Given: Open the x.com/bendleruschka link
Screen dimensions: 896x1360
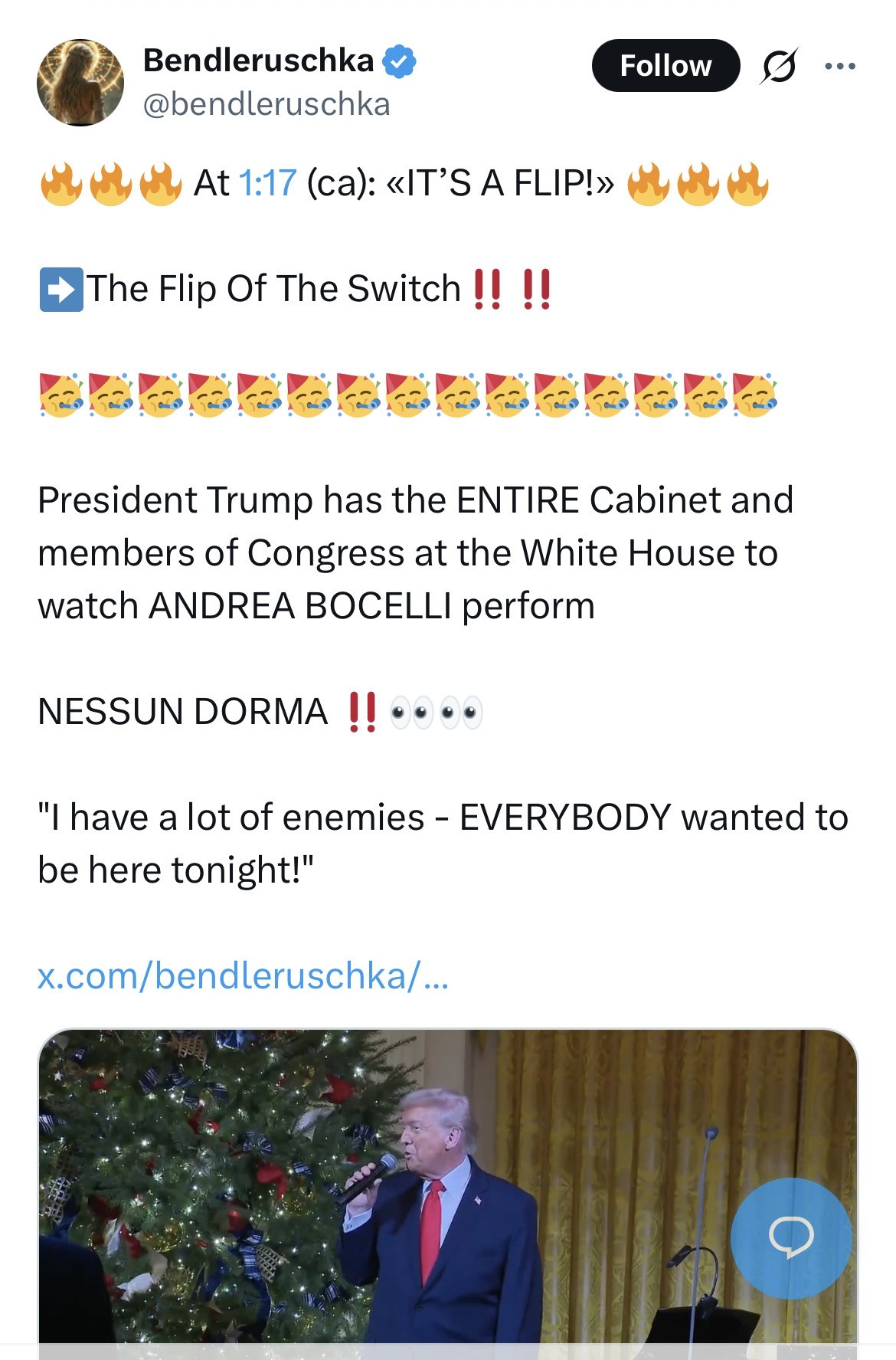Looking at the screenshot, I should [243, 975].
